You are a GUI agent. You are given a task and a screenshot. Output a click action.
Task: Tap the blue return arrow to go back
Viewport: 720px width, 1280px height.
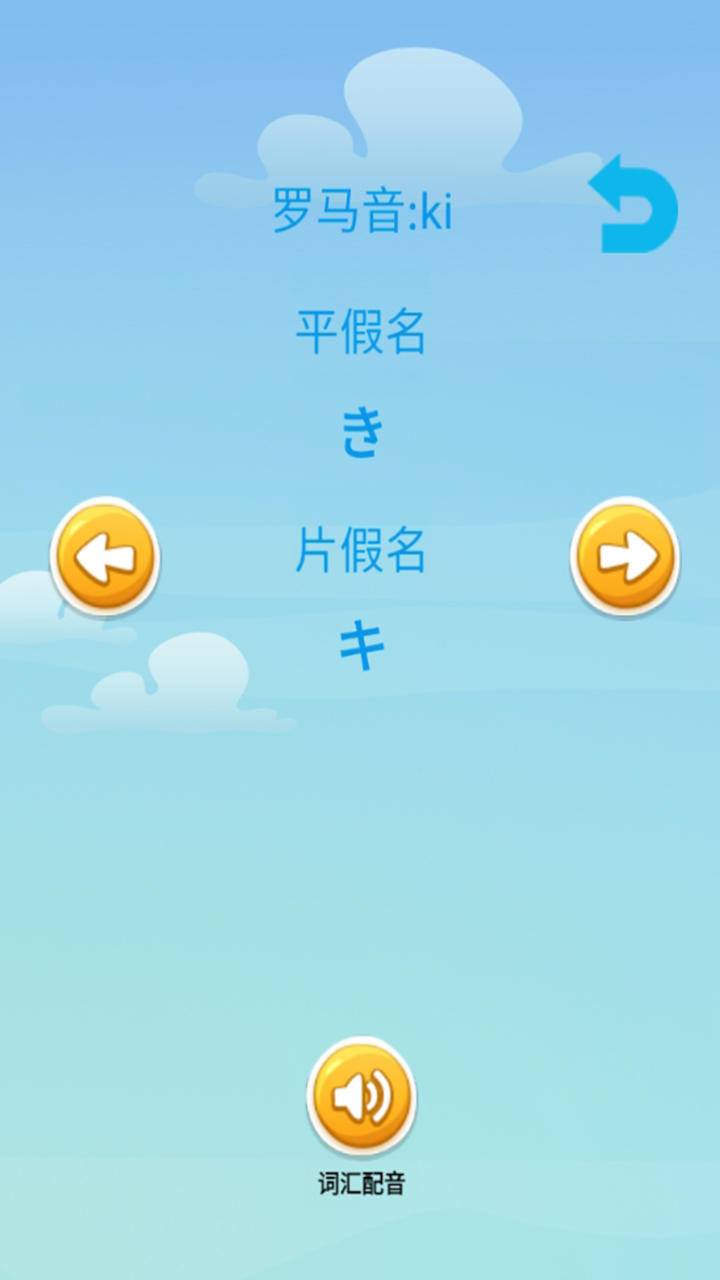point(634,206)
